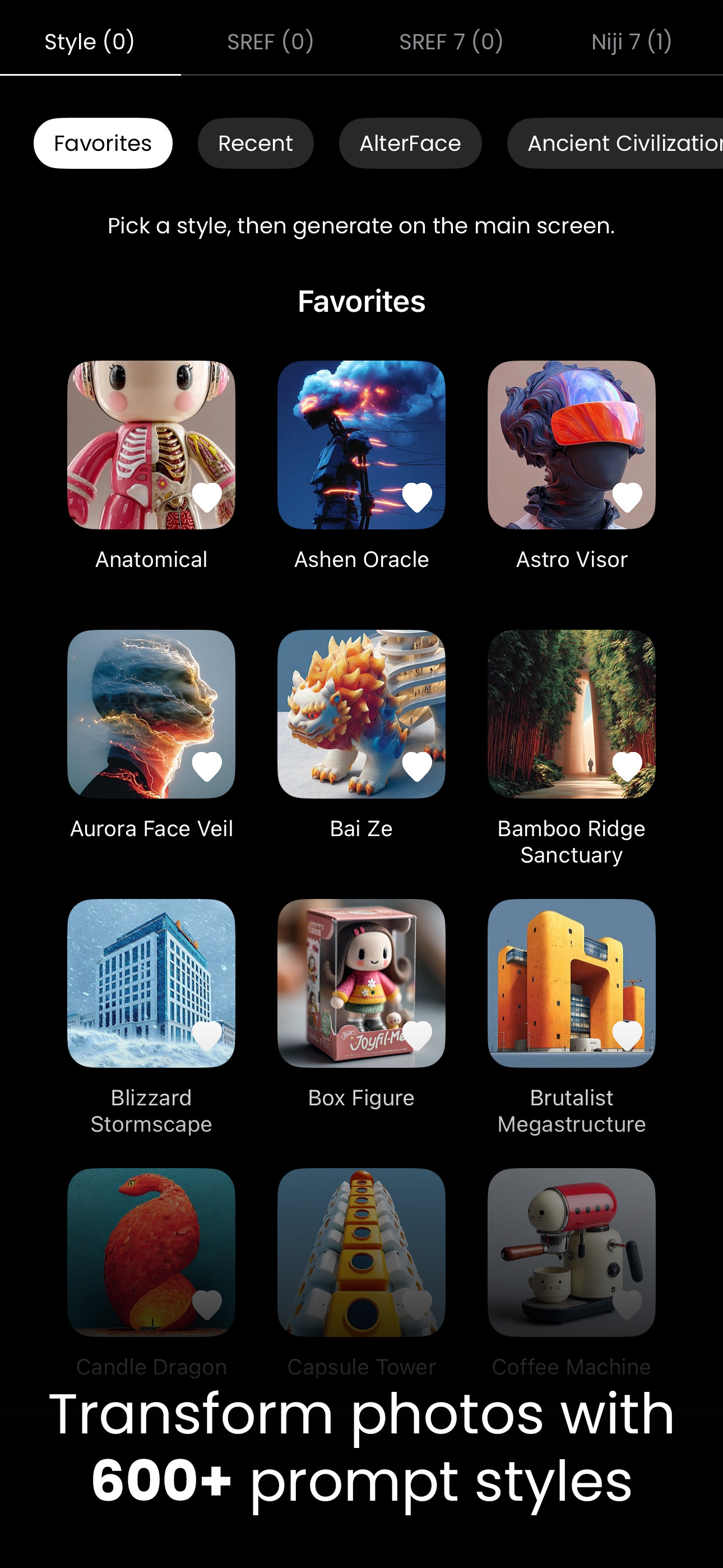Select the Style (0) tab
The height and width of the screenshot is (1568, 723).
click(90, 41)
